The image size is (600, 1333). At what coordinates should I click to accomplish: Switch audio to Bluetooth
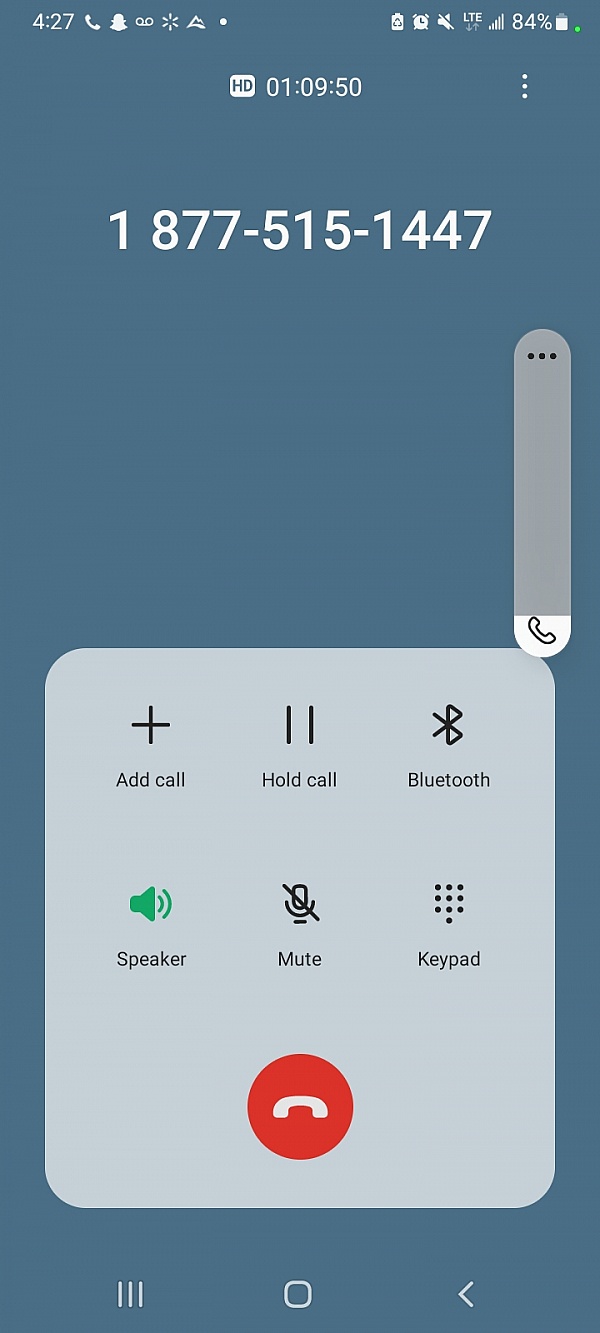[448, 744]
